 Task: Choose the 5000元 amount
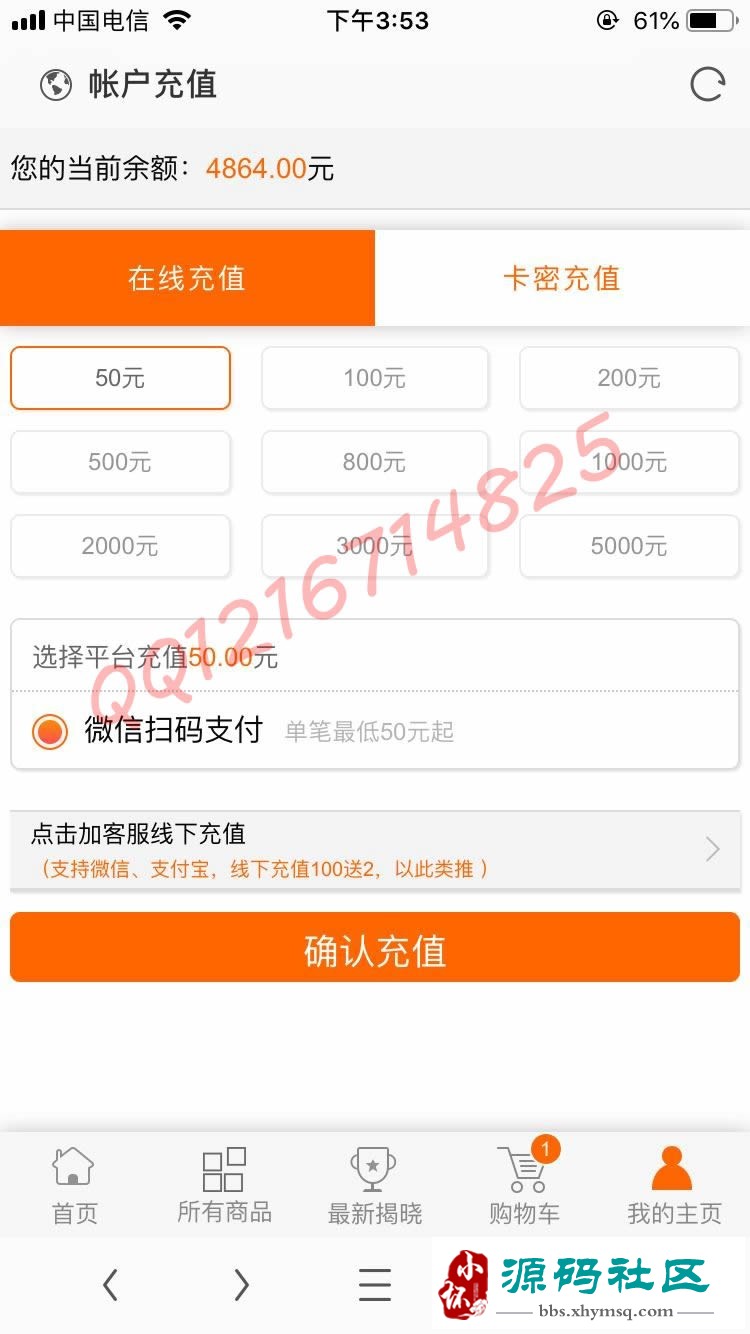click(x=629, y=546)
